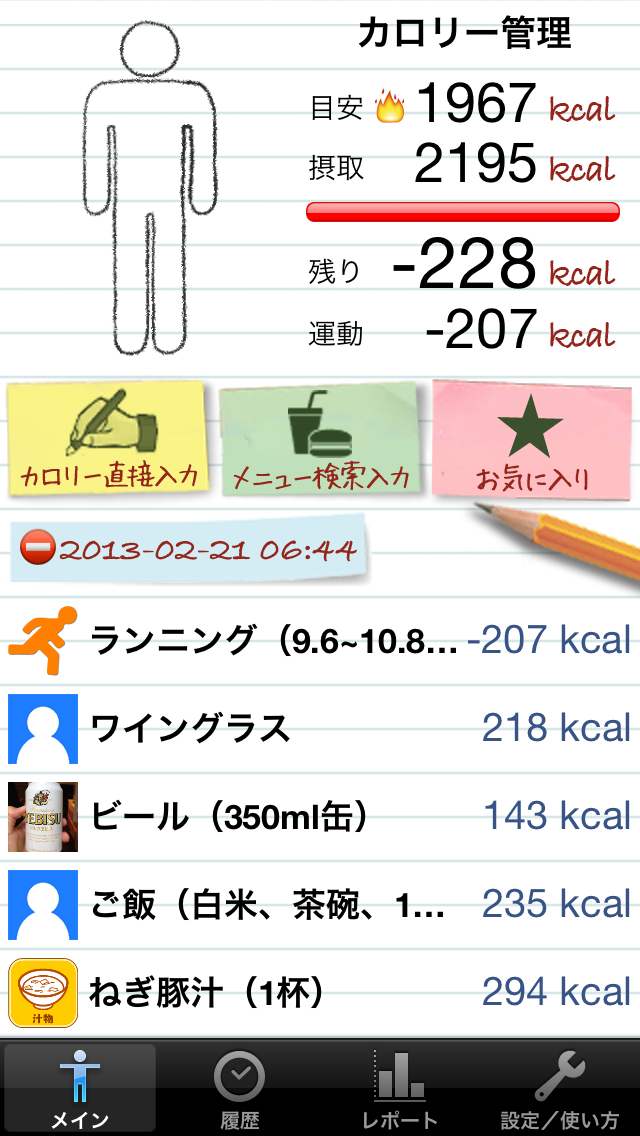This screenshot has width=640, height=1136.
Task: Go to the 履歴 history tab
Action: (x=240, y=1088)
